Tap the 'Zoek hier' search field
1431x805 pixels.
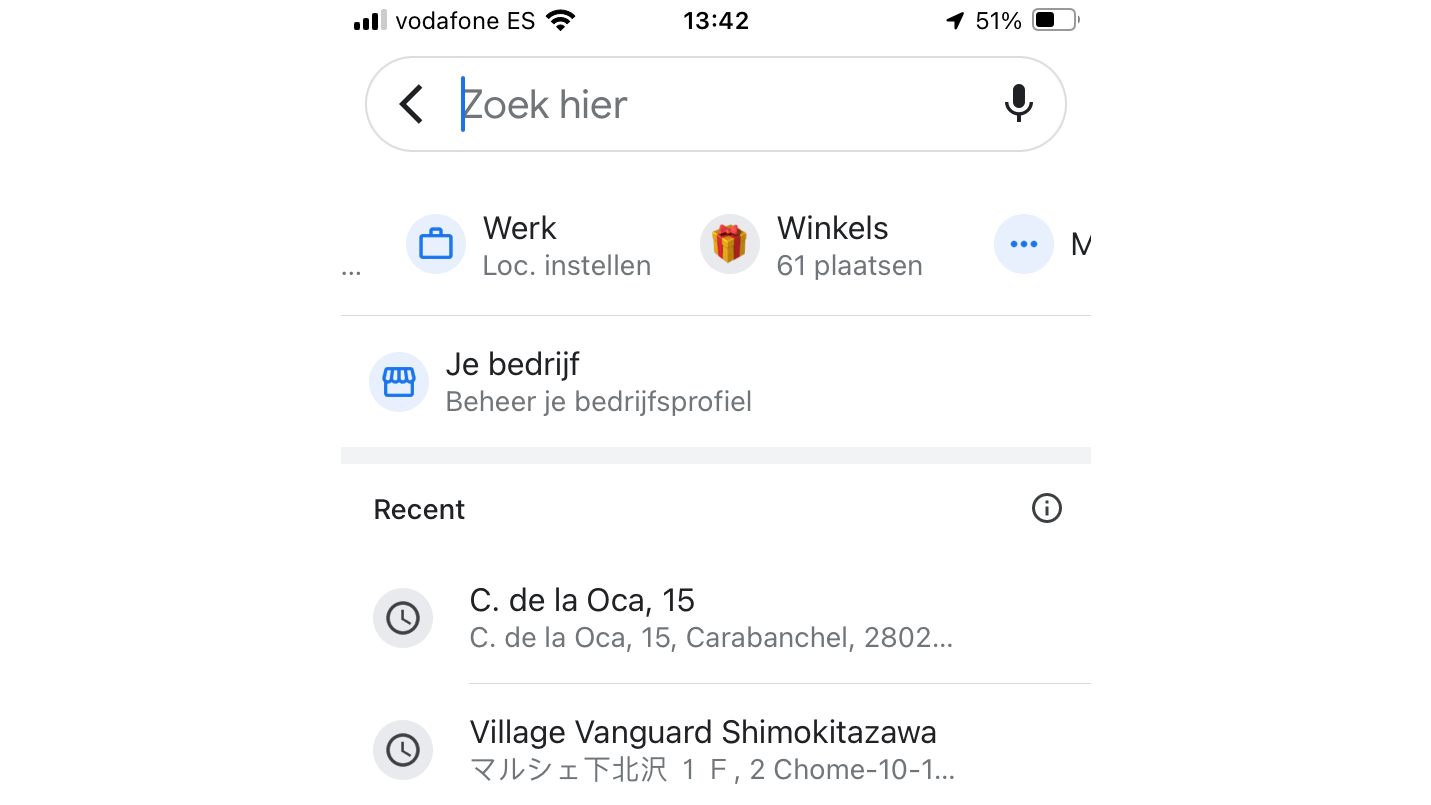click(700, 104)
